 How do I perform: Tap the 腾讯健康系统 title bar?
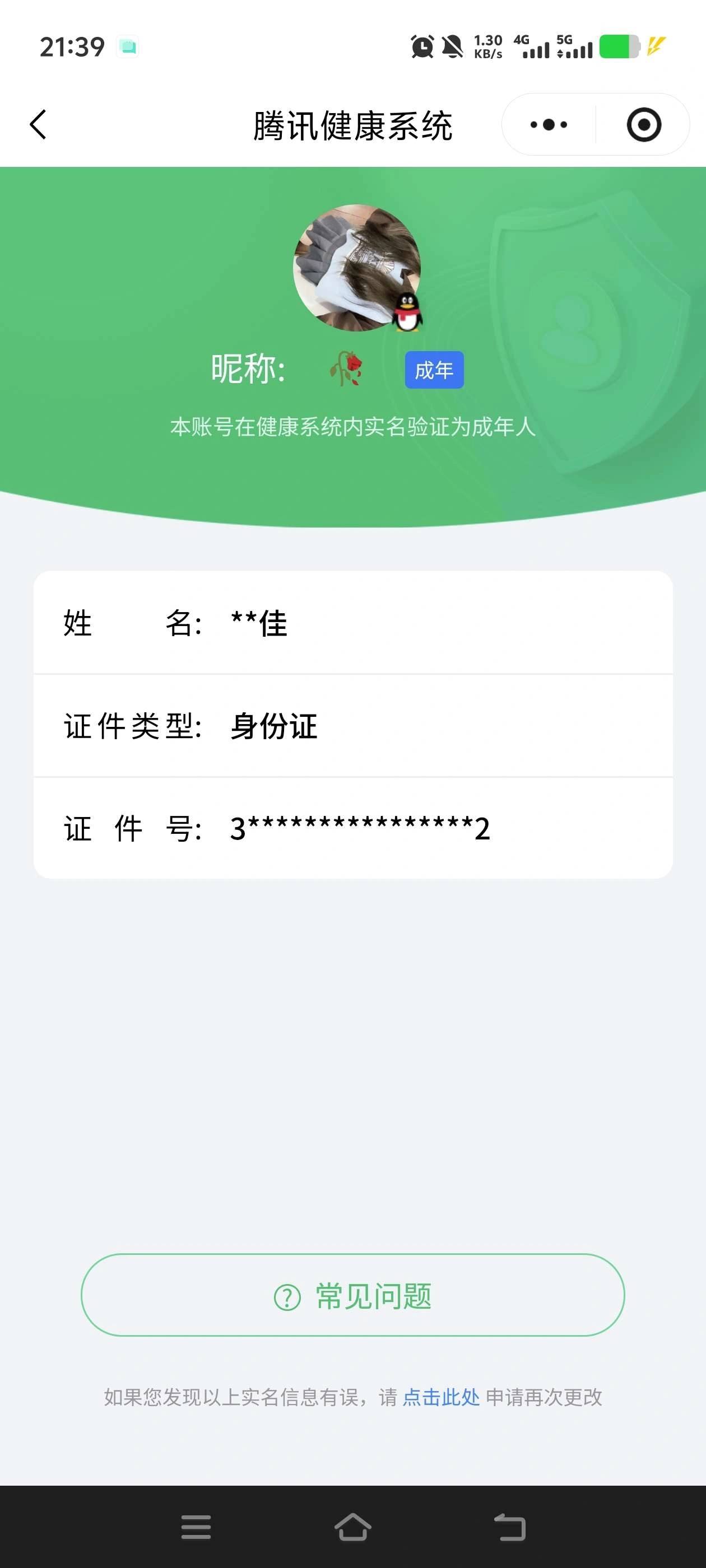pyautogui.click(x=354, y=124)
